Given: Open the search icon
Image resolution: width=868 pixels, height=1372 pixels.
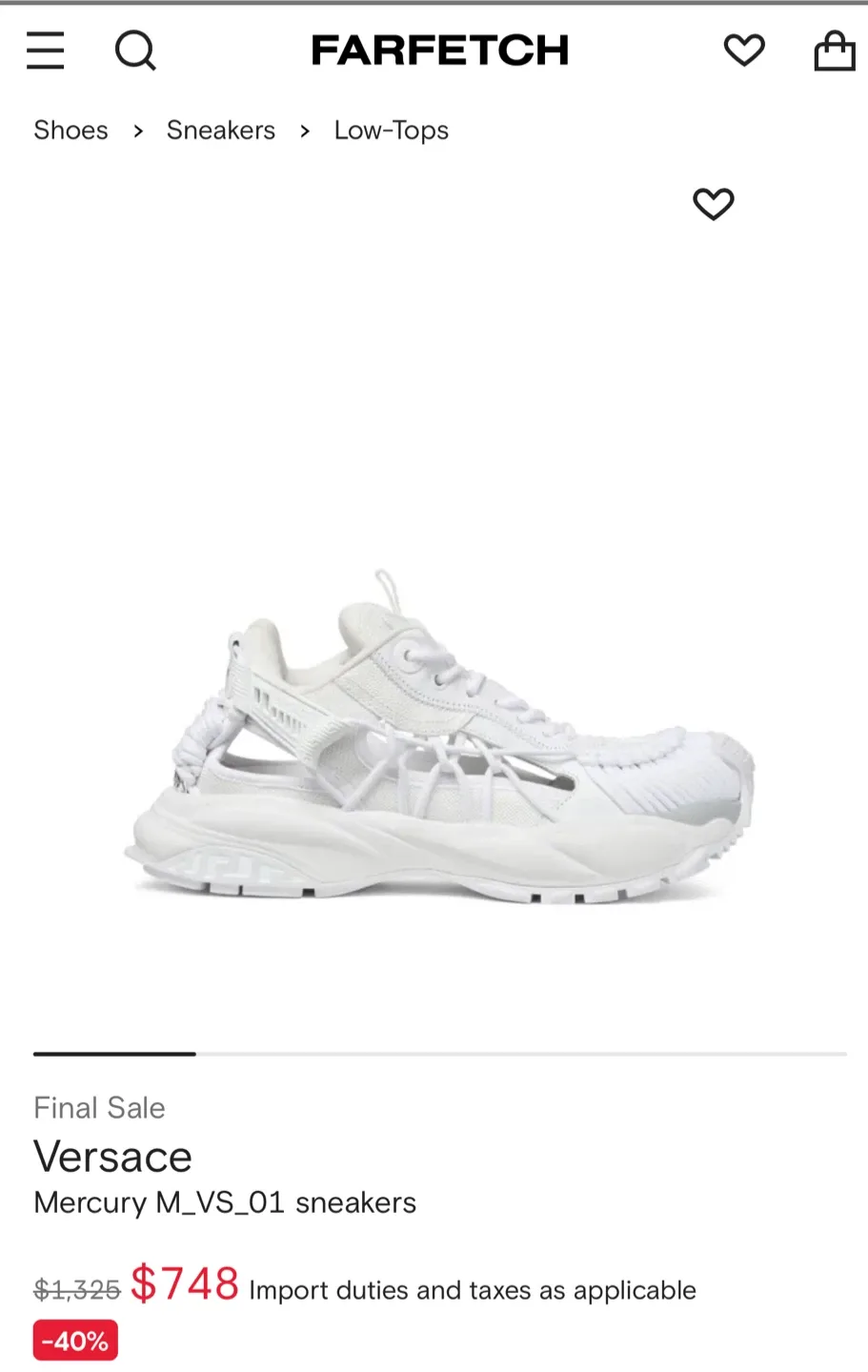Looking at the screenshot, I should click(x=134, y=50).
